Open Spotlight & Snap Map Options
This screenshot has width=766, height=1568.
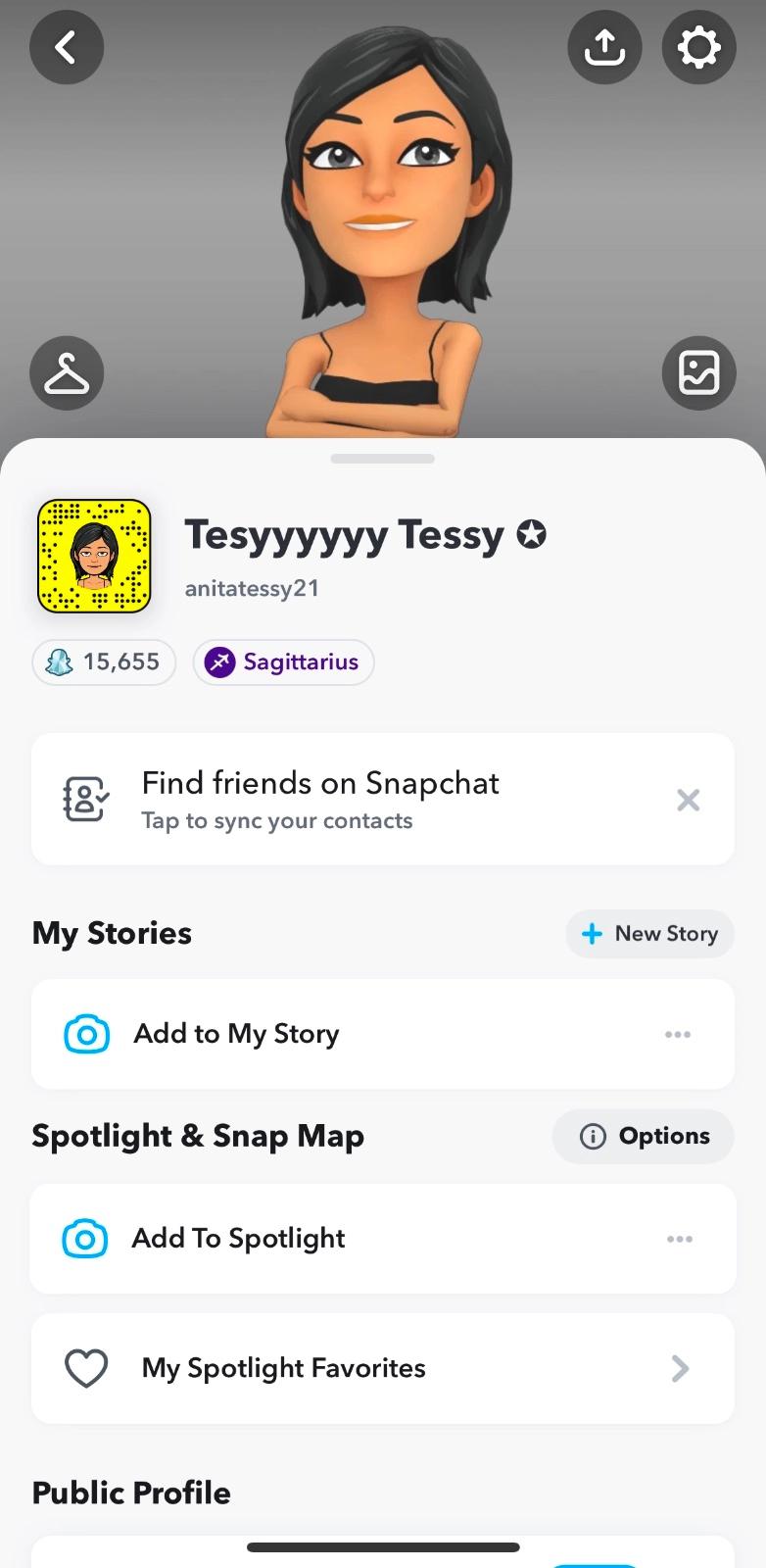pos(644,1136)
